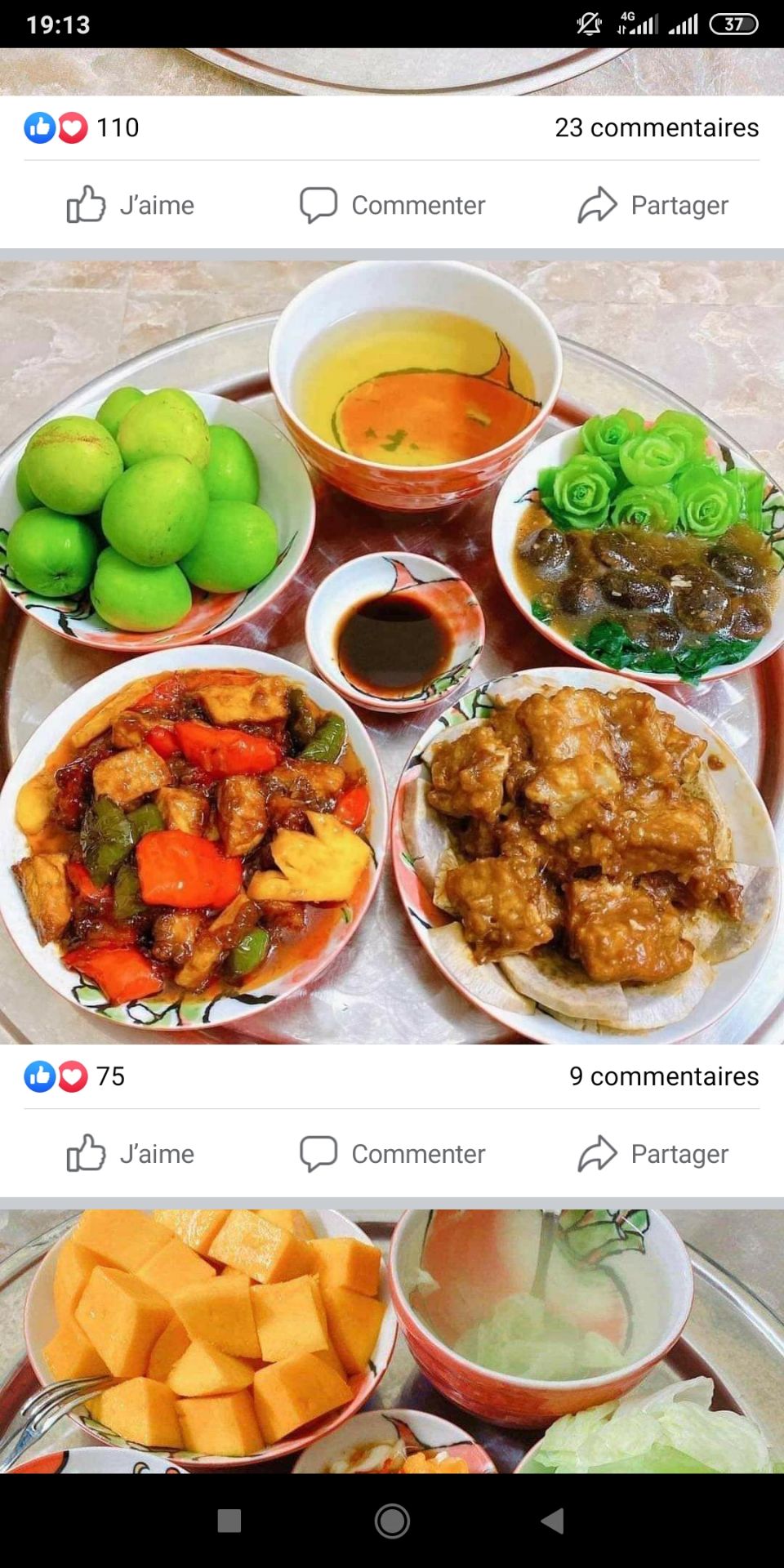This screenshot has height=1568, width=784.
Task: Click the heart reaction icon showing 75 reactions
Action: point(72,1076)
